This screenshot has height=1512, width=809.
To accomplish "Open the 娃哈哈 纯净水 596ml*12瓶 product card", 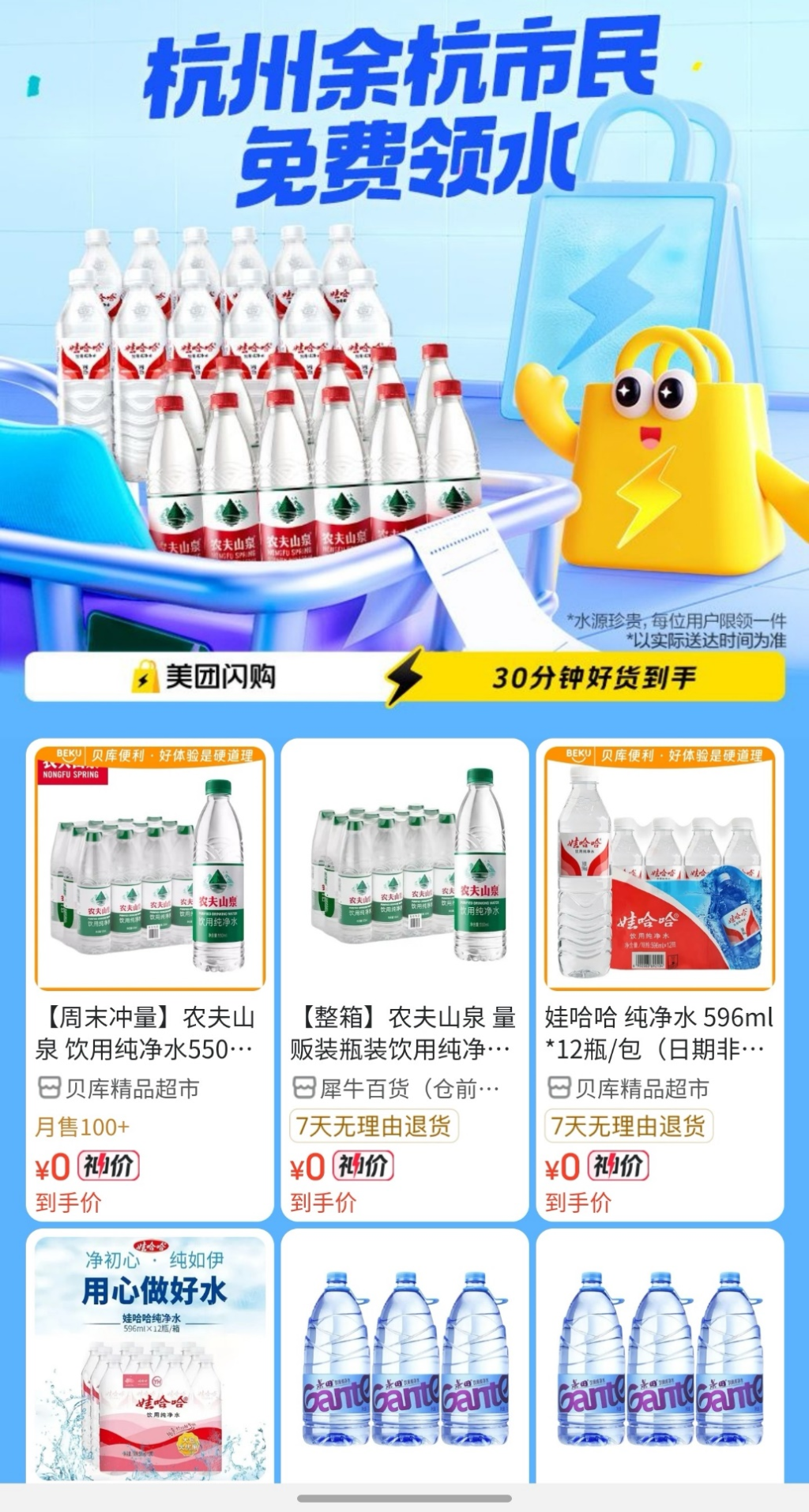I will point(660,977).
